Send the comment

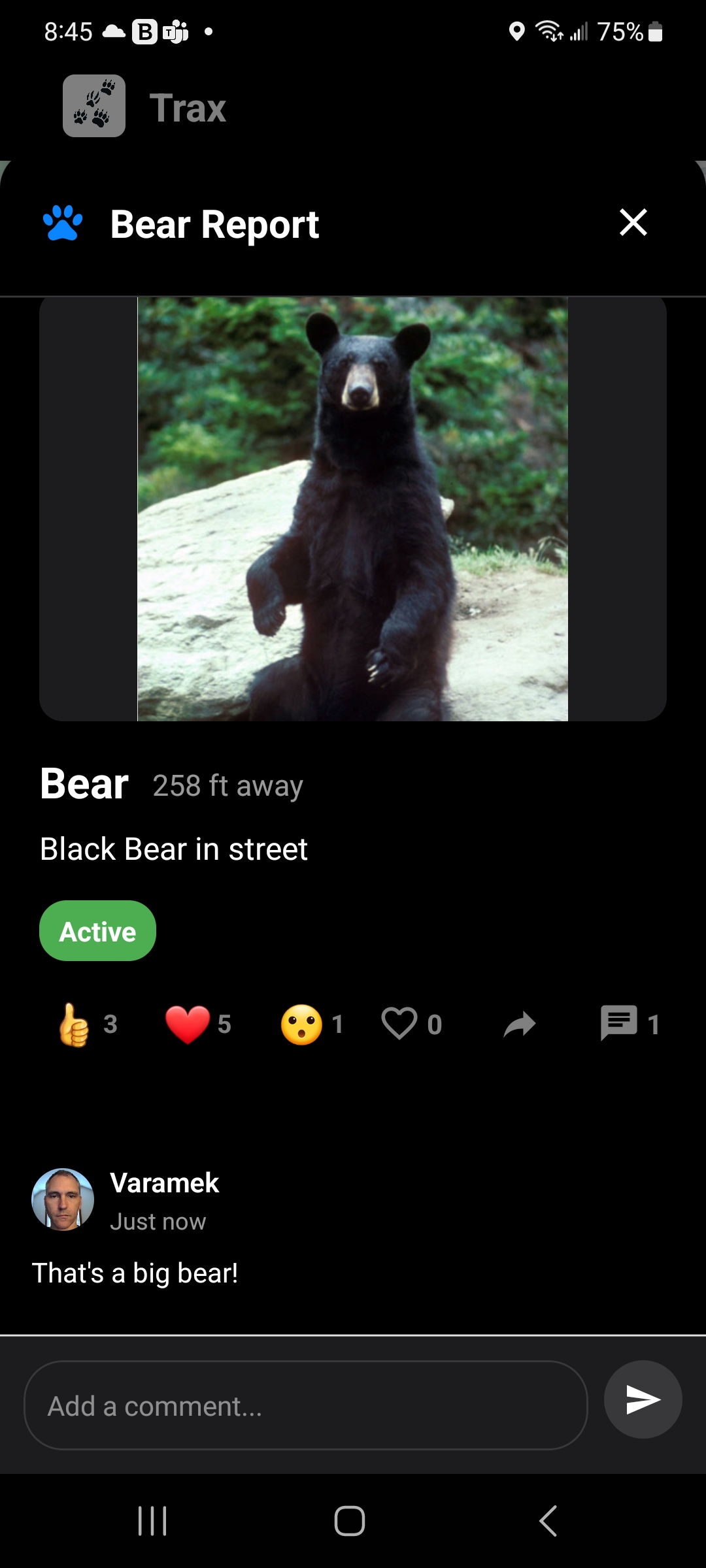(643, 1399)
